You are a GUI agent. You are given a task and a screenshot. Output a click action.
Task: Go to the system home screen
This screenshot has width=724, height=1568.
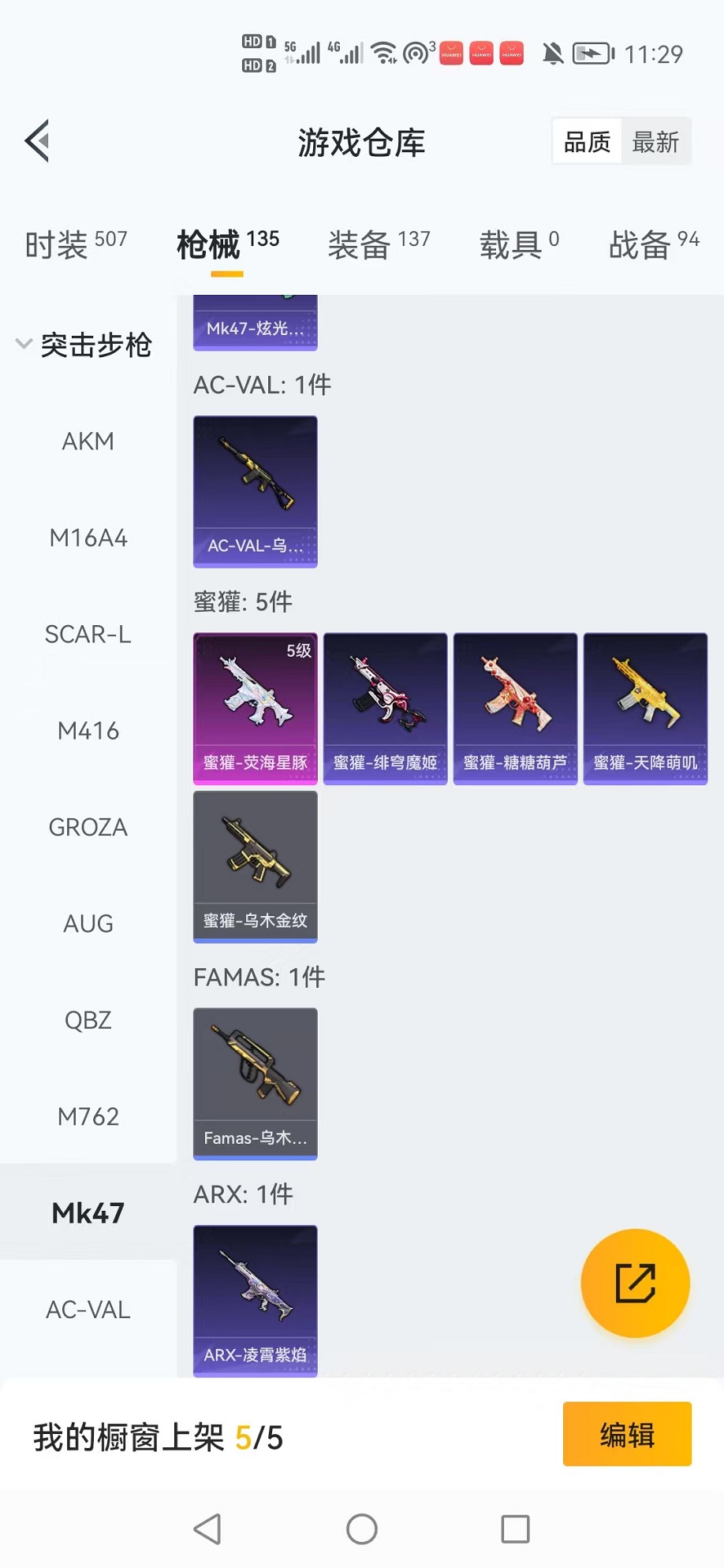coord(362,1529)
